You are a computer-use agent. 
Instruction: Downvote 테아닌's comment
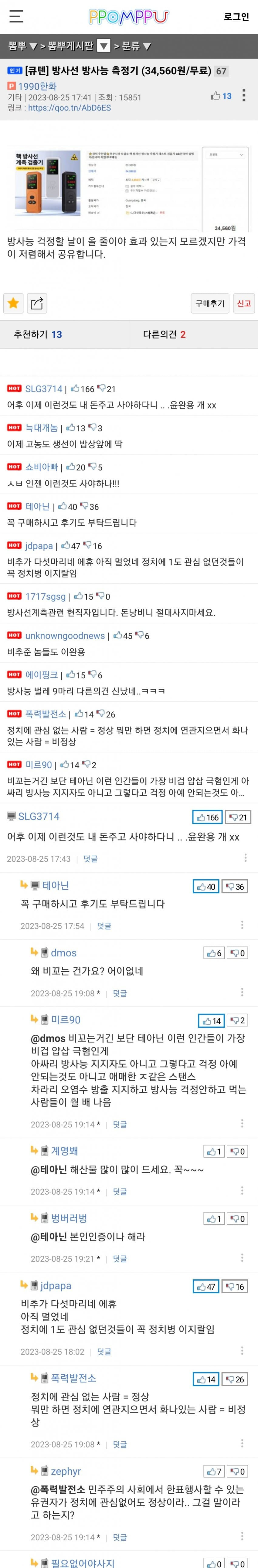(235, 887)
